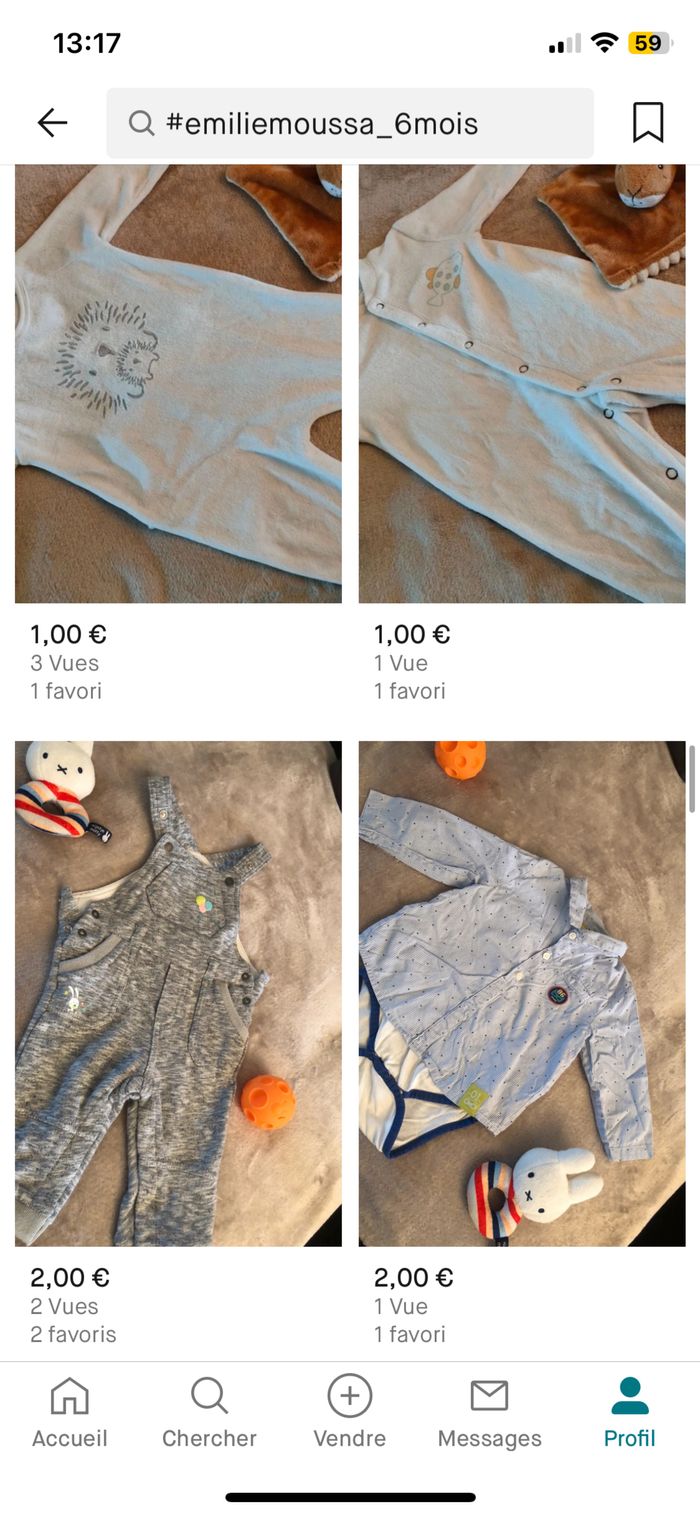Switch to the Accueil tab
700x1517 pixels.
pos(70,1412)
